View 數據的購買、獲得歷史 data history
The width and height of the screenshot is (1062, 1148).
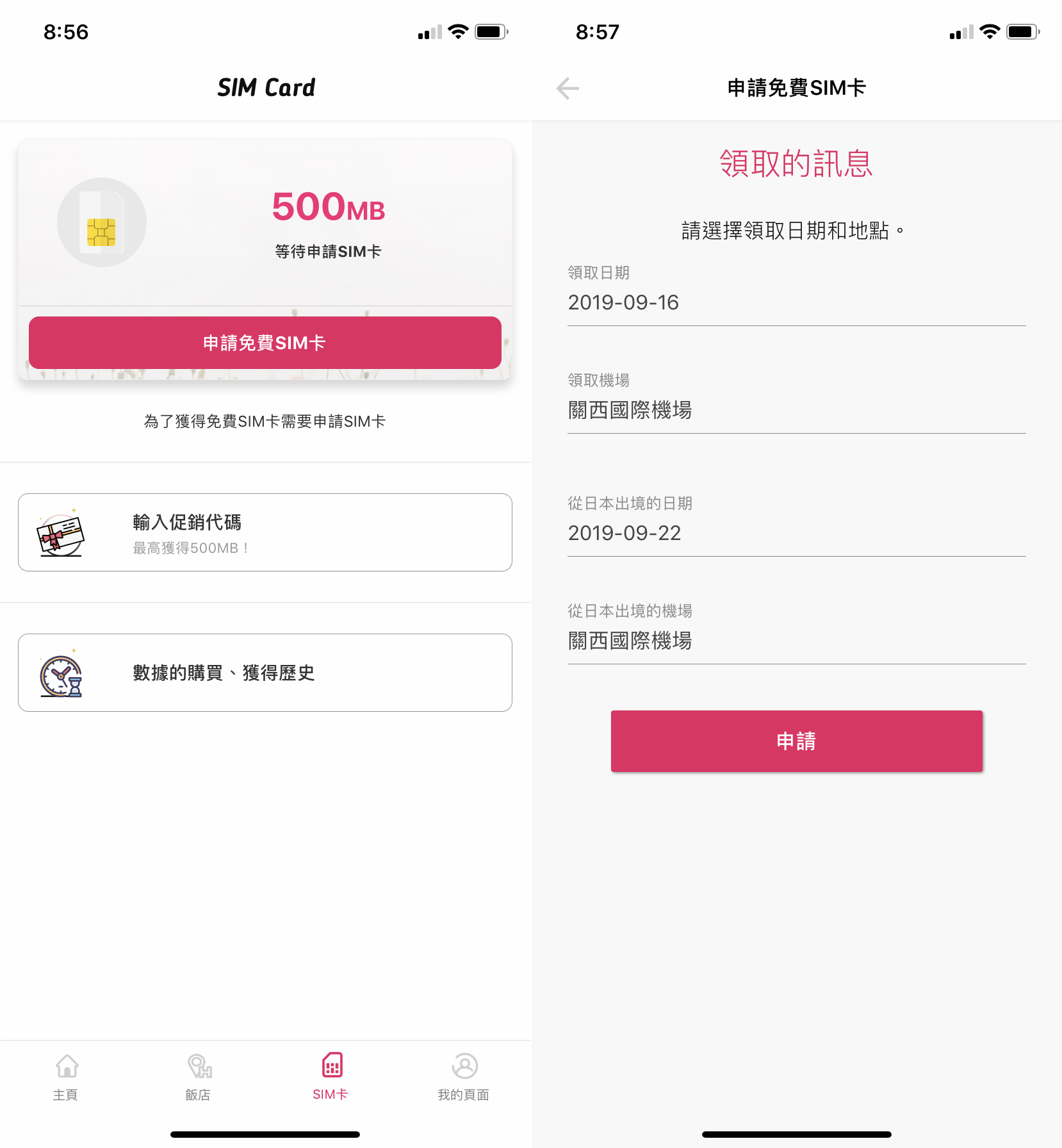click(x=265, y=673)
